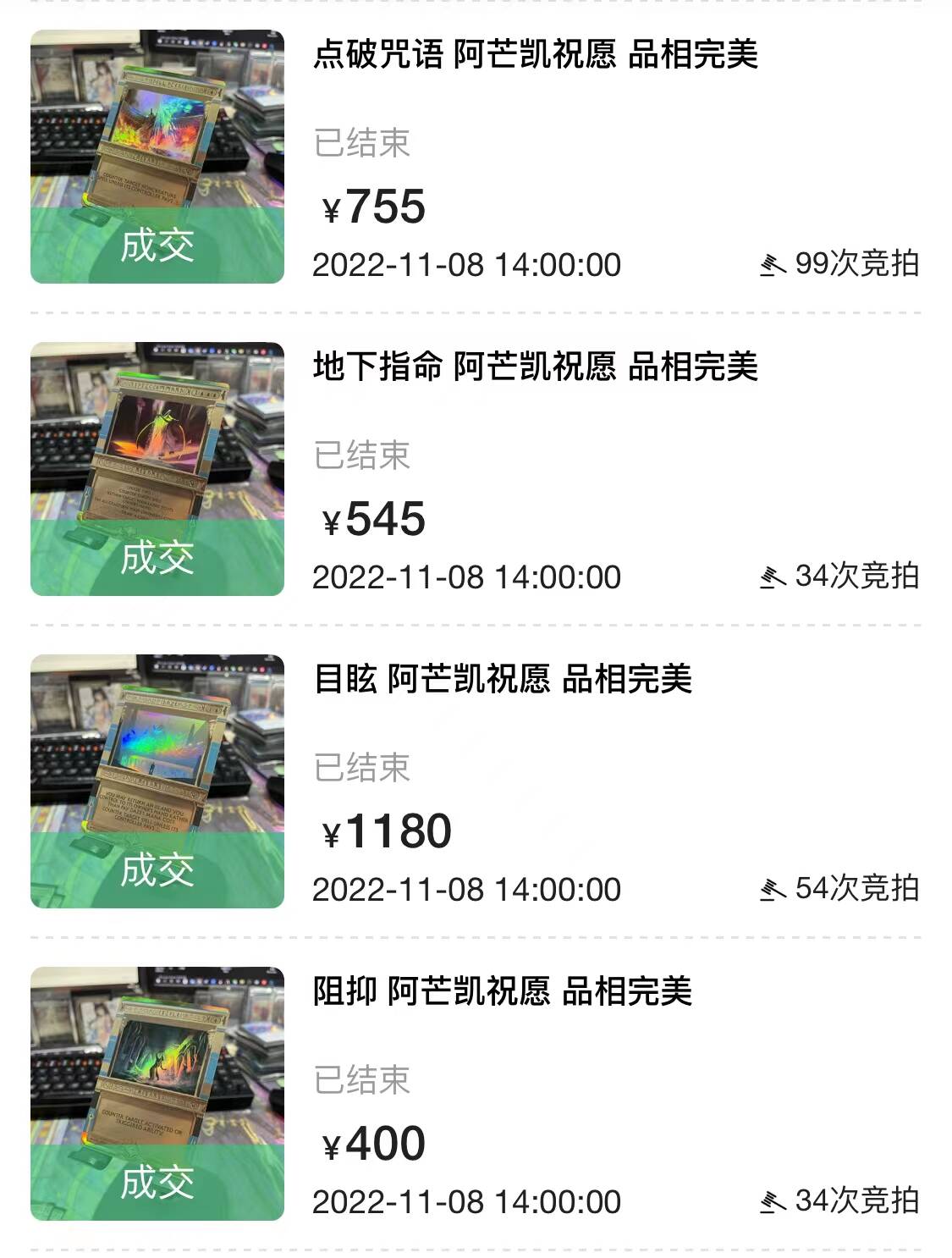
Task: Open the 点破咒语 阿芒凯祝愿 auction listing
Action: (535, 55)
